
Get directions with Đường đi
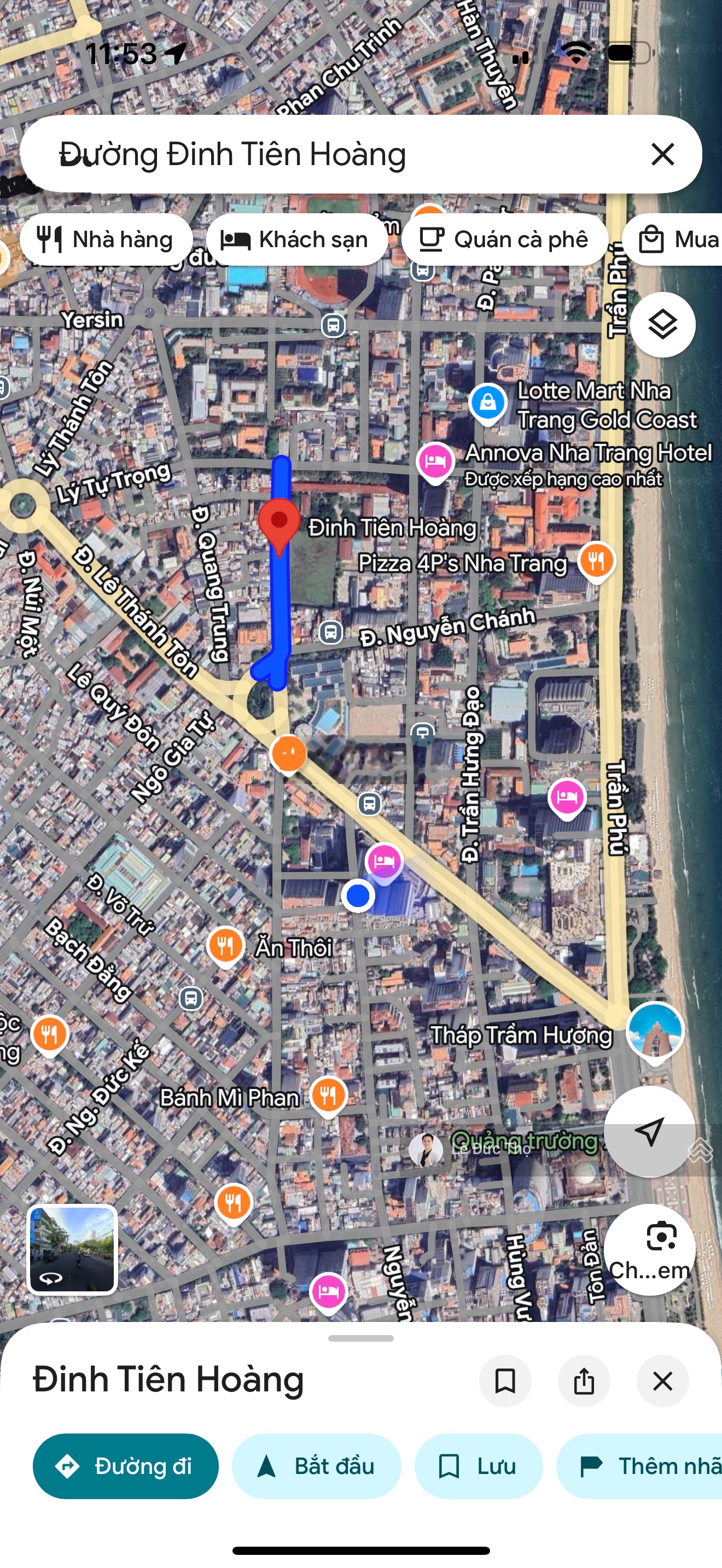pyautogui.click(x=125, y=1466)
